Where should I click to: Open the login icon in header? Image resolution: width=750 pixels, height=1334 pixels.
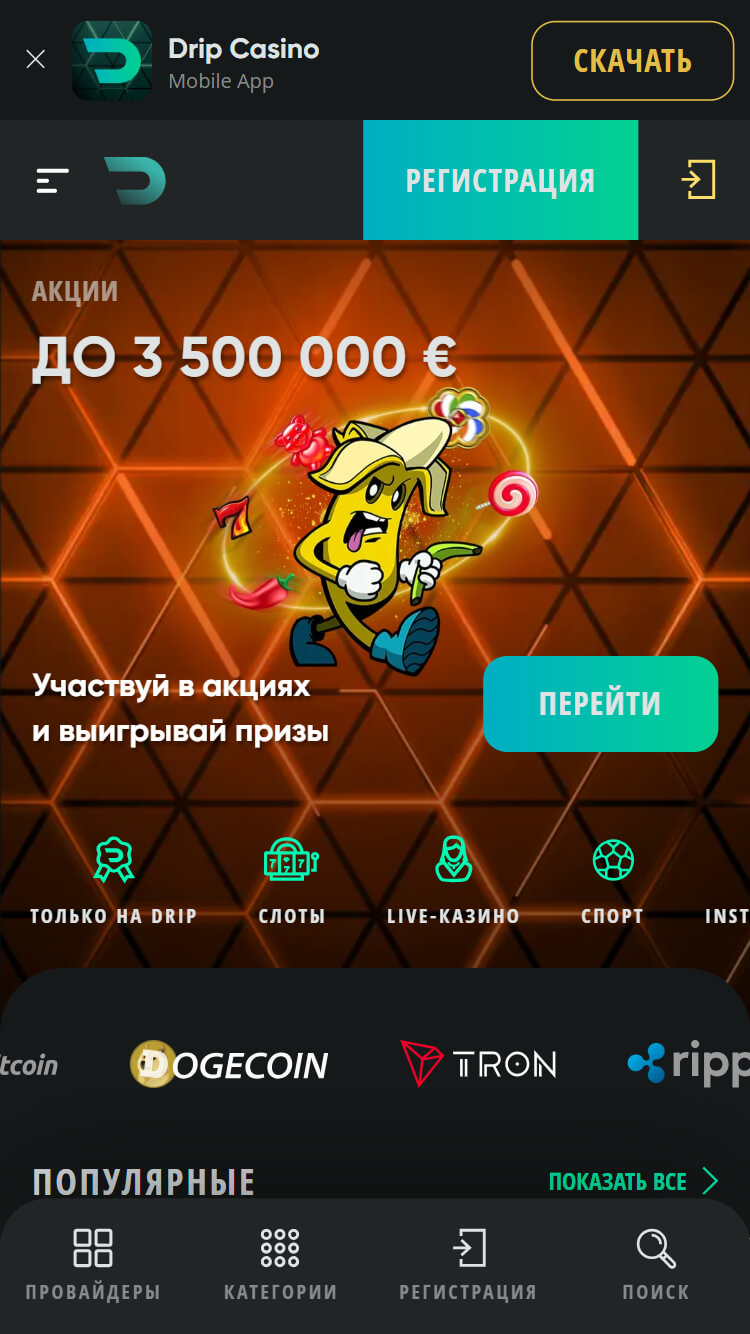pos(698,181)
